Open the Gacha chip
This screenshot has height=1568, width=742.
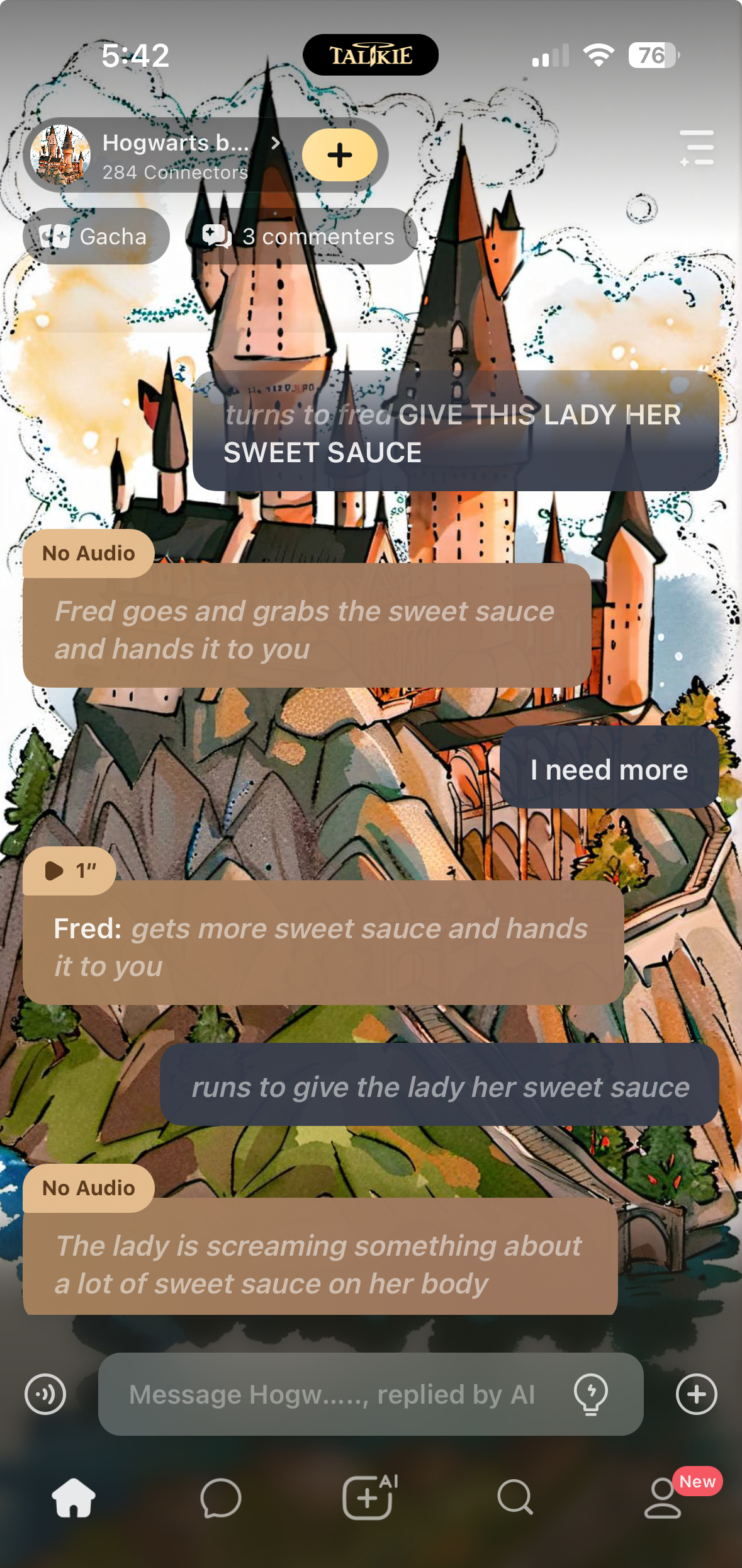click(96, 237)
